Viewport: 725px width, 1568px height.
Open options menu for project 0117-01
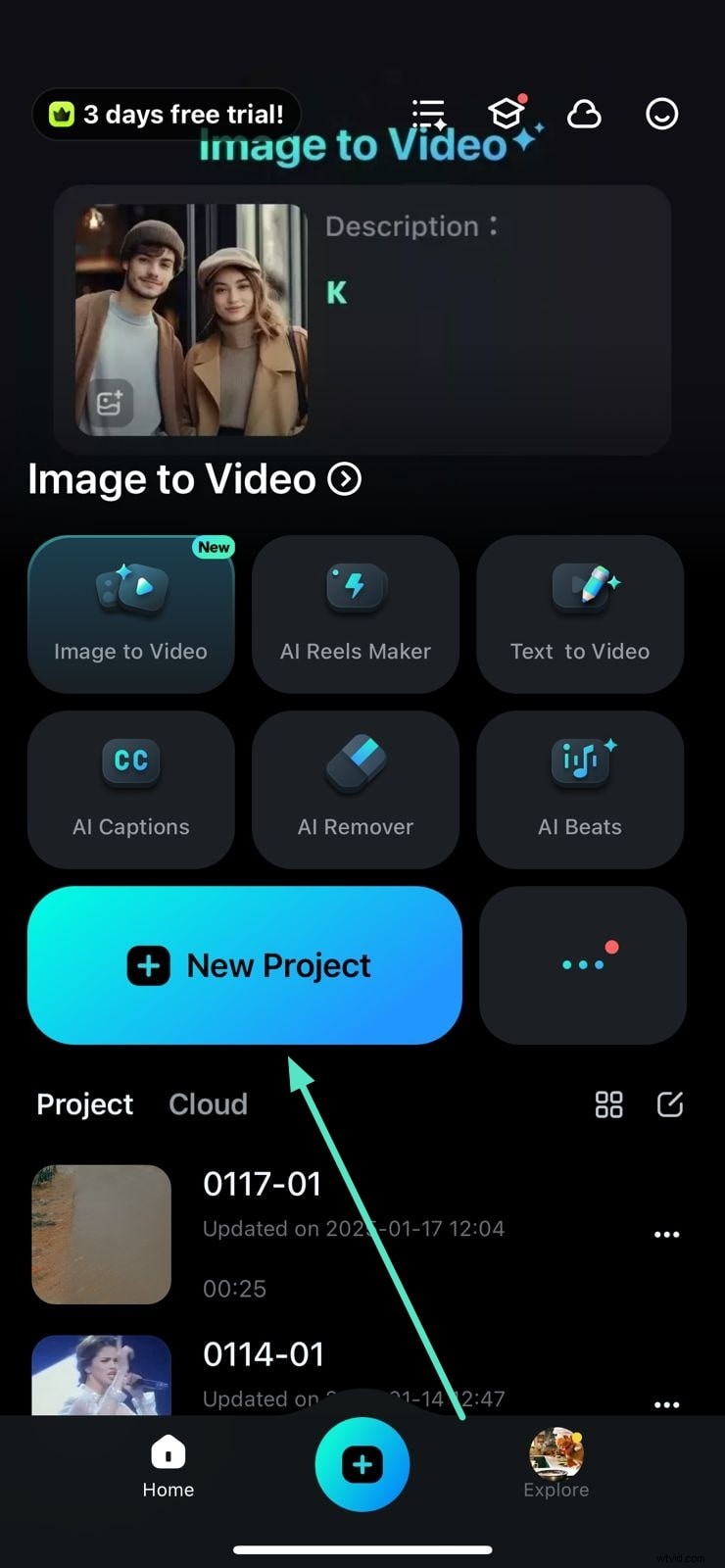(666, 1233)
